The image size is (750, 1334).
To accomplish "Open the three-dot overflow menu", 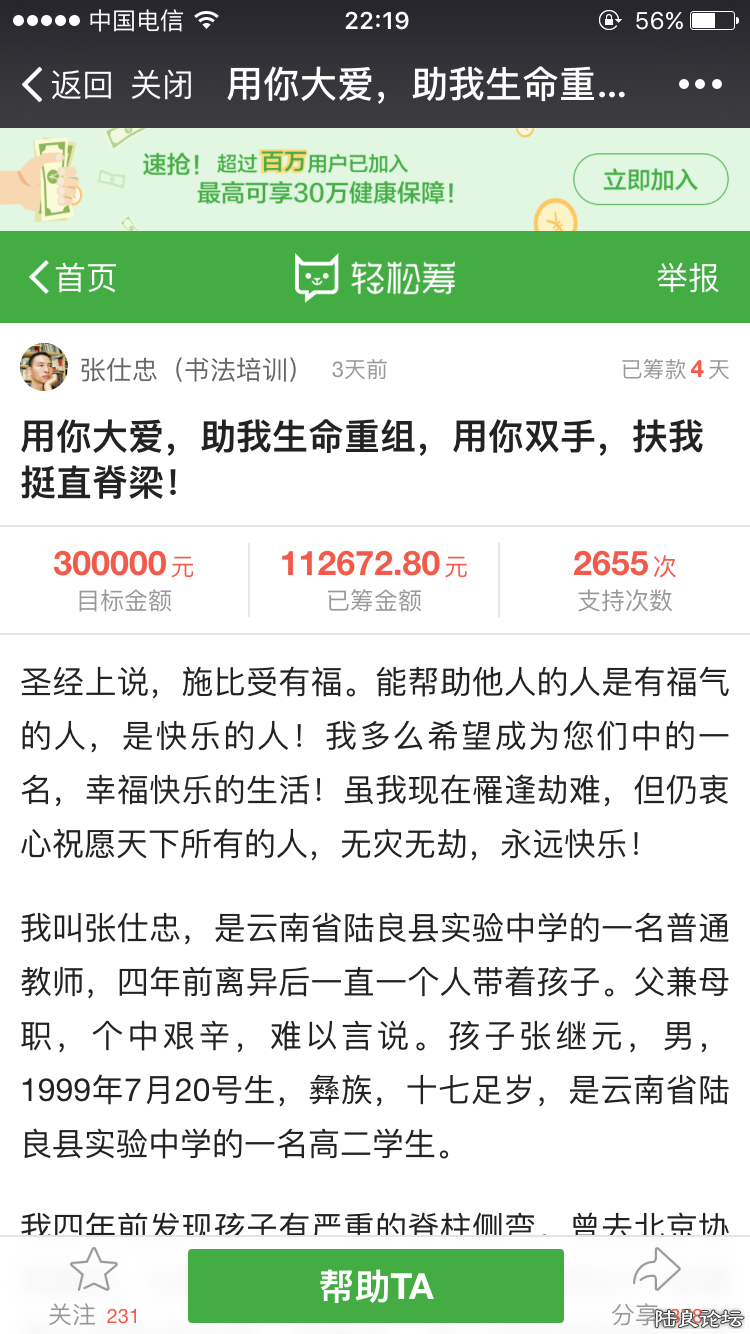I will coord(699,85).
